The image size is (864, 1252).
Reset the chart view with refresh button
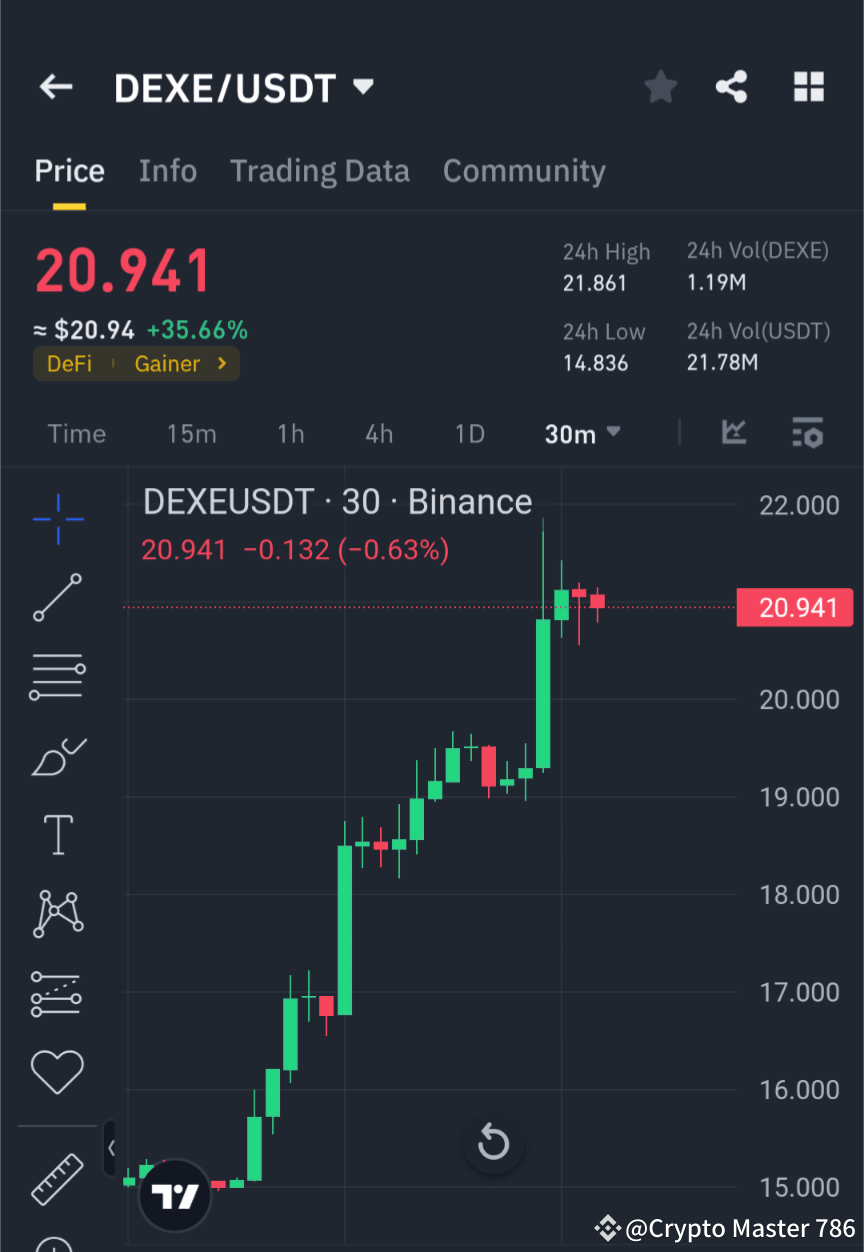coord(493,1142)
